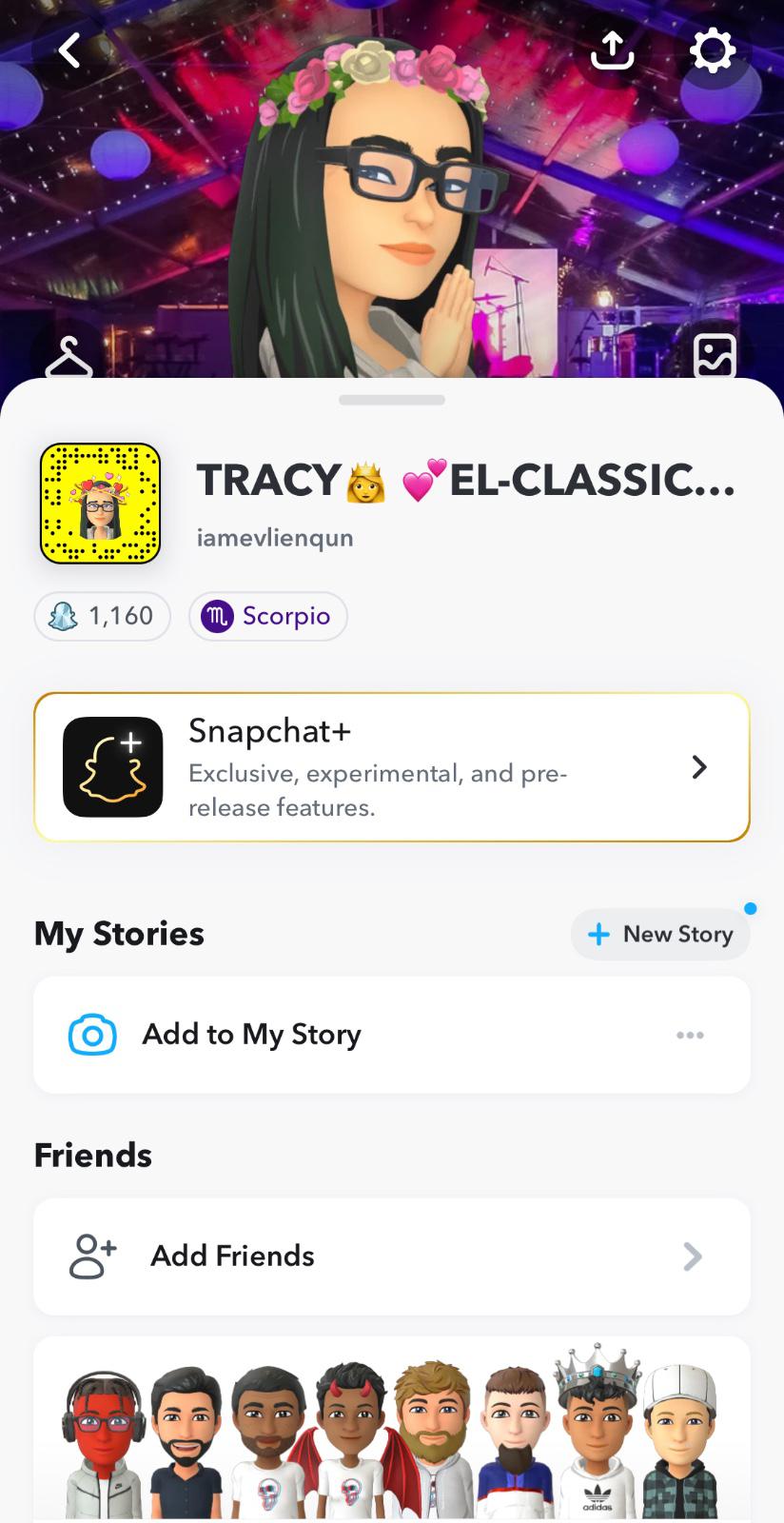Change Bitmoji outfit with hanger icon
The image size is (784, 1523).
pos(69,359)
